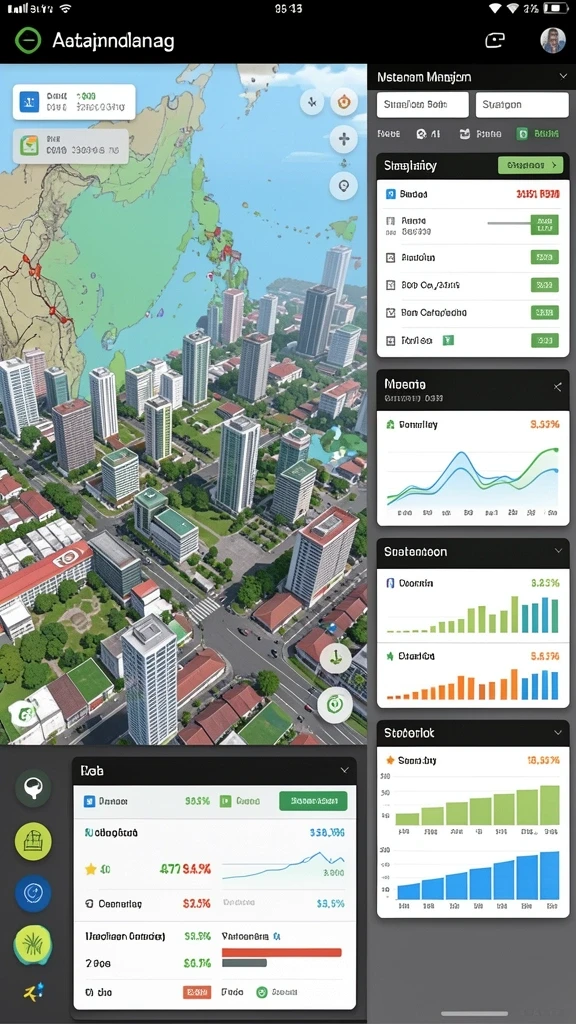Tap the blue circular icon in the left sidebar
This screenshot has width=576, height=1024.
pyautogui.click(x=33, y=893)
